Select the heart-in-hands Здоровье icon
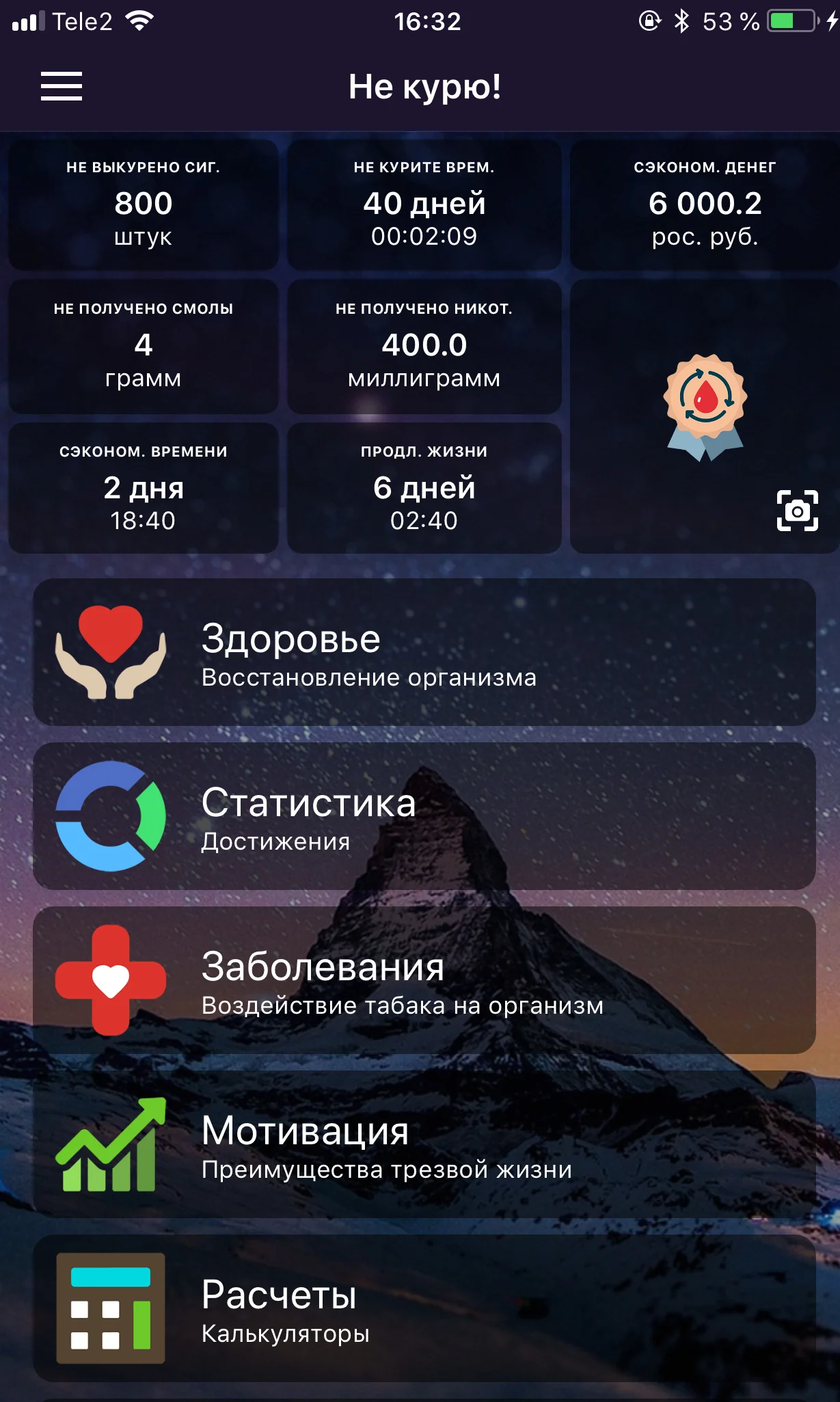 click(x=109, y=654)
